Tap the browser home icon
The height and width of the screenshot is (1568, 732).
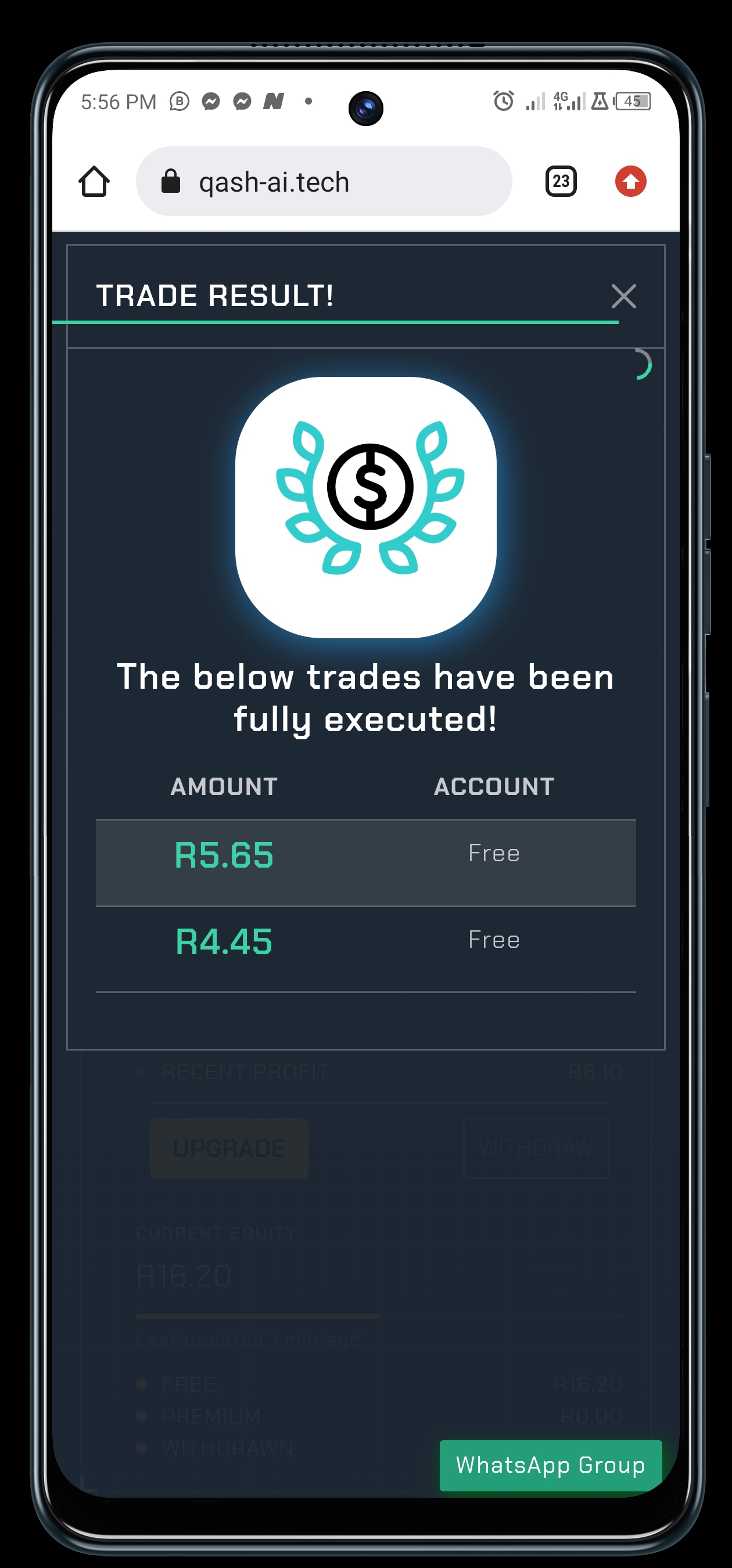(x=94, y=181)
